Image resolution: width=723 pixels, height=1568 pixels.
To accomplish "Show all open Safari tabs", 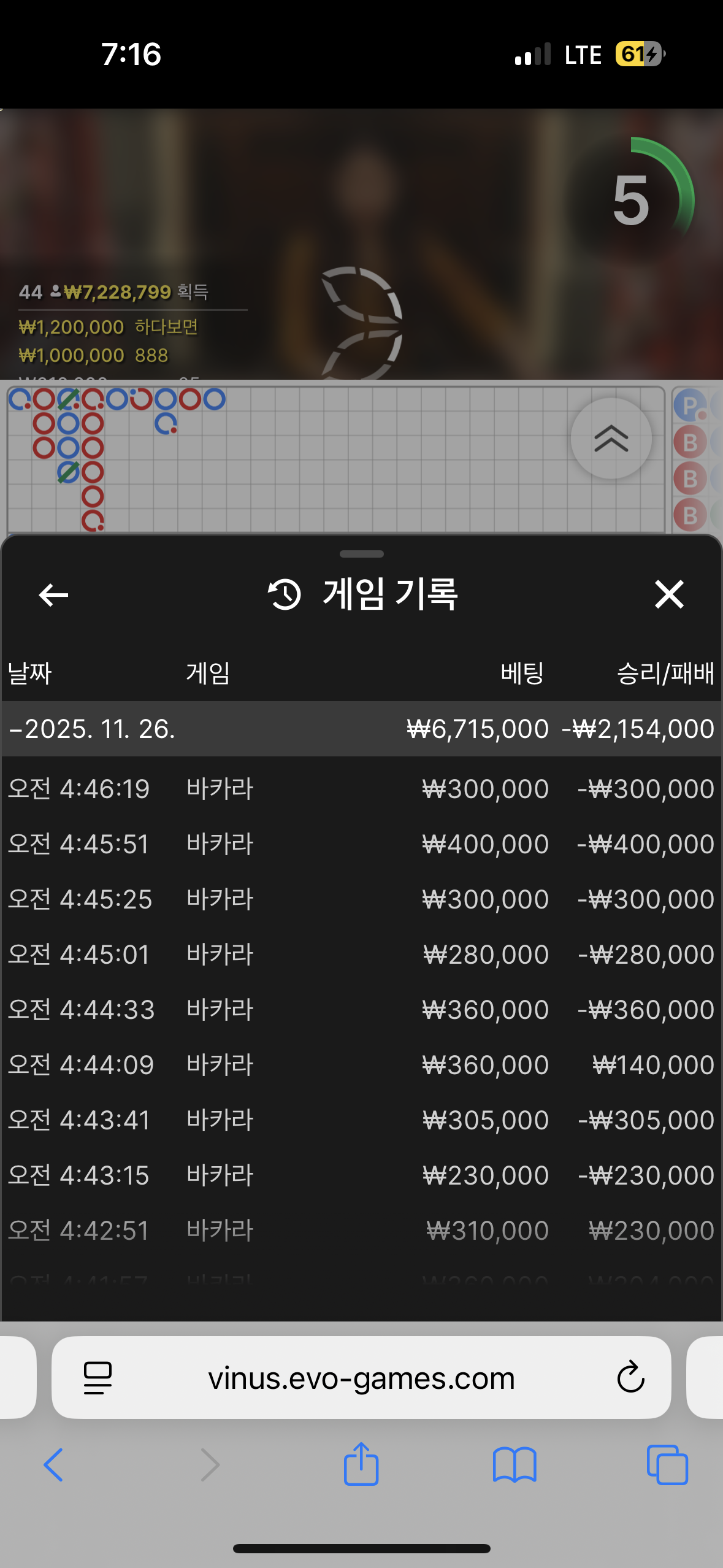I will (x=667, y=1465).
